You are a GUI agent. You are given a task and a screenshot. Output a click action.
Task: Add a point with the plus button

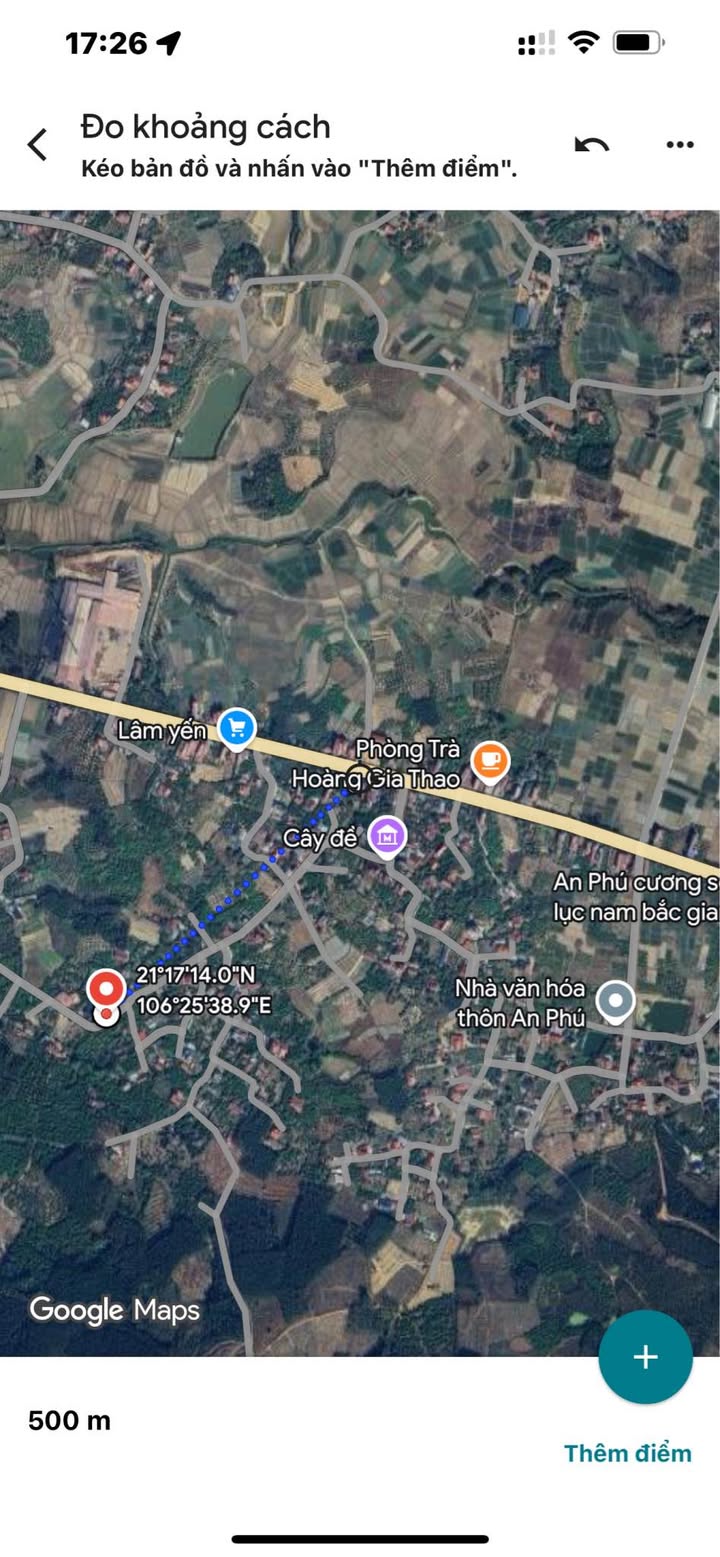pos(645,1356)
